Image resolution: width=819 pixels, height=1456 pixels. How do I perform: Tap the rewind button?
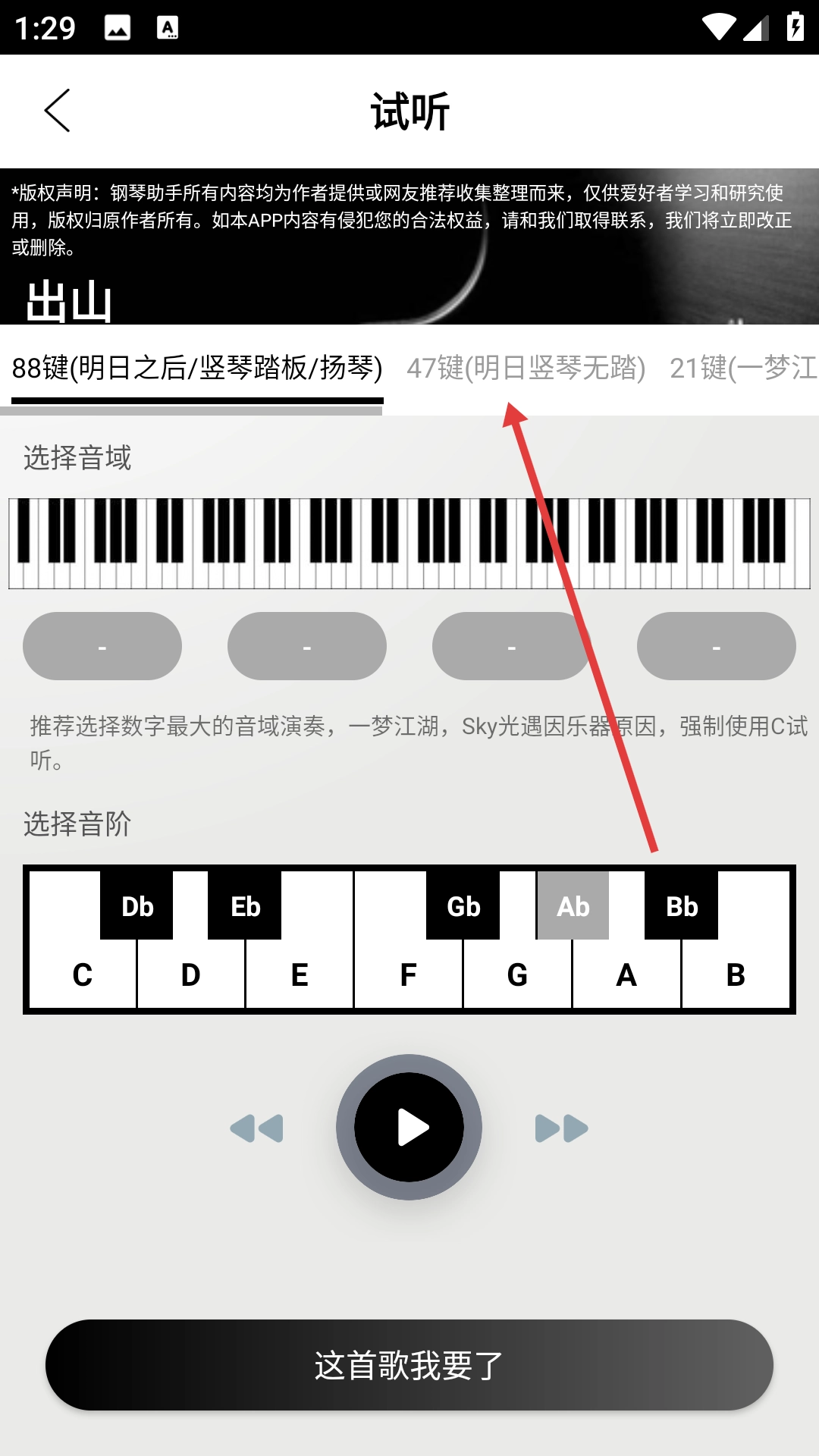tap(257, 1128)
